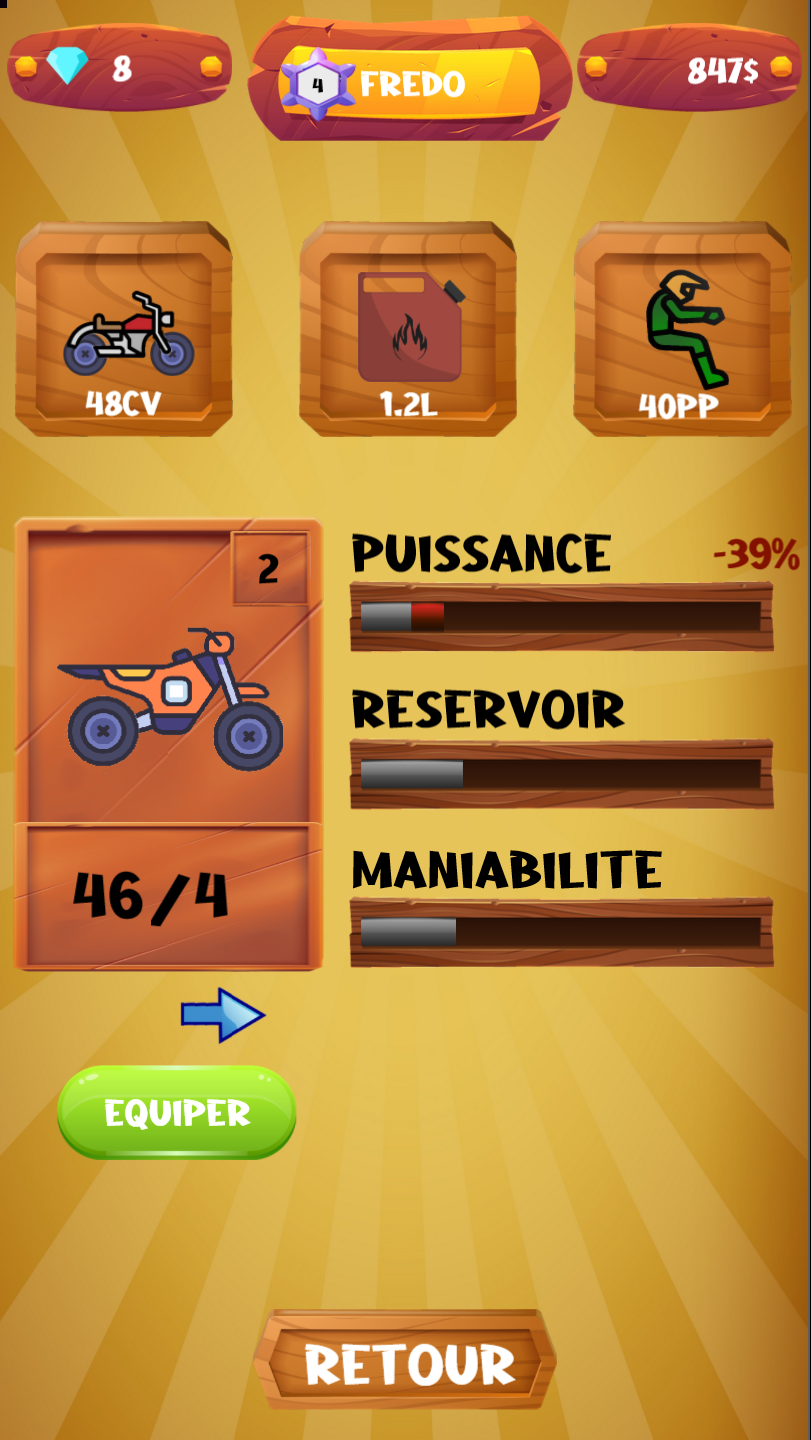This screenshot has width=811, height=1440.
Task: Tap the green Equiper button
Action: click(x=177, y=1112)
